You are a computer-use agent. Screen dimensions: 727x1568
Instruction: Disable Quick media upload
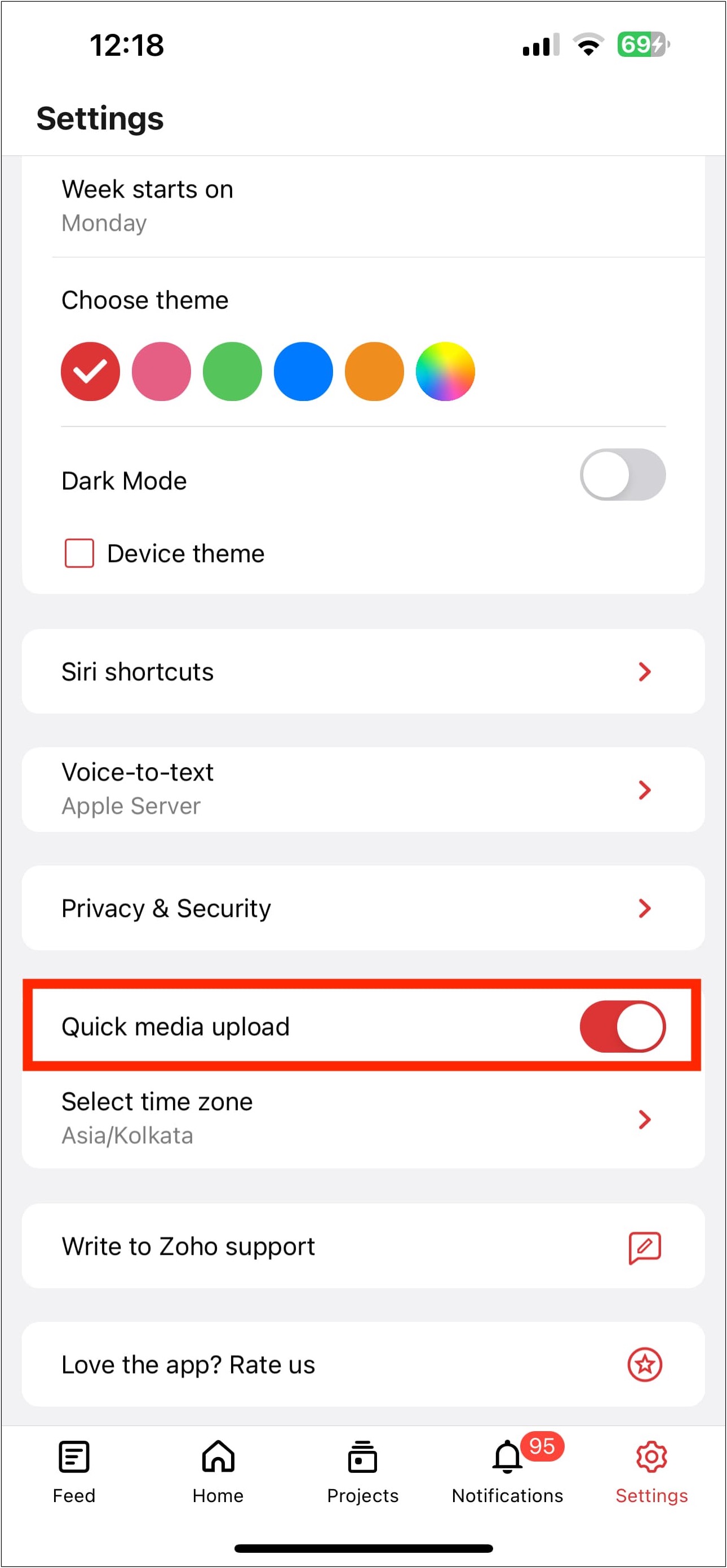[622, 1026]
